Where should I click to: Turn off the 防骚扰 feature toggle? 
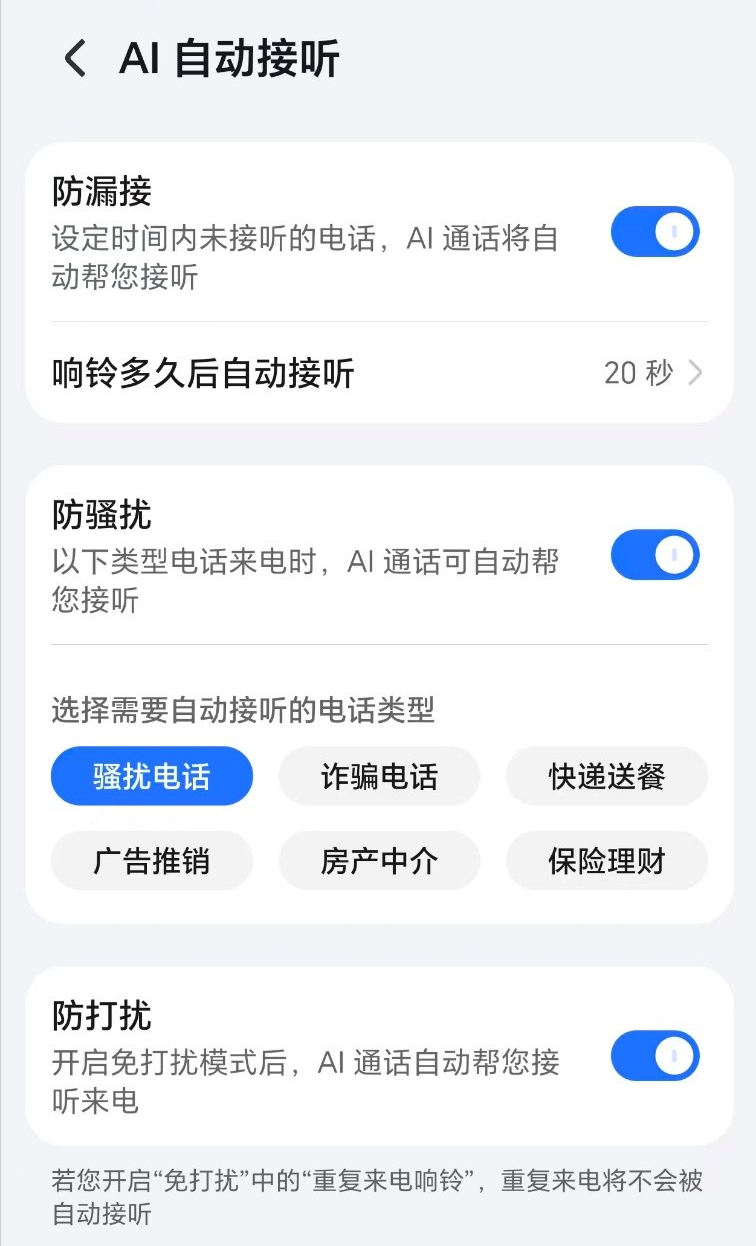click(655, 554)
